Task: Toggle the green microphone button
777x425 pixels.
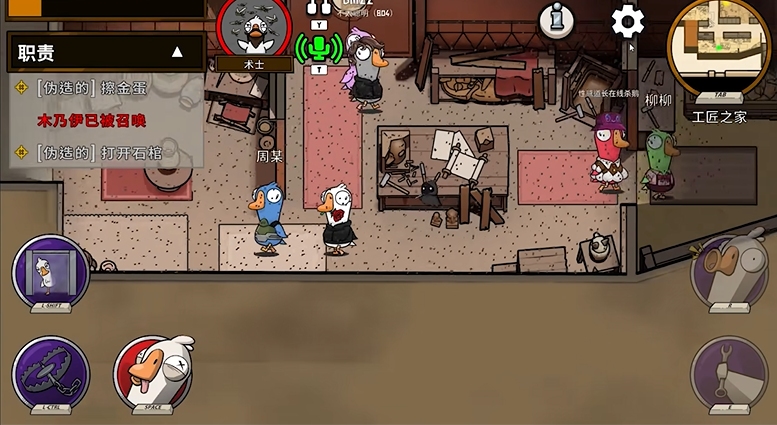Action: coord(319,46)
